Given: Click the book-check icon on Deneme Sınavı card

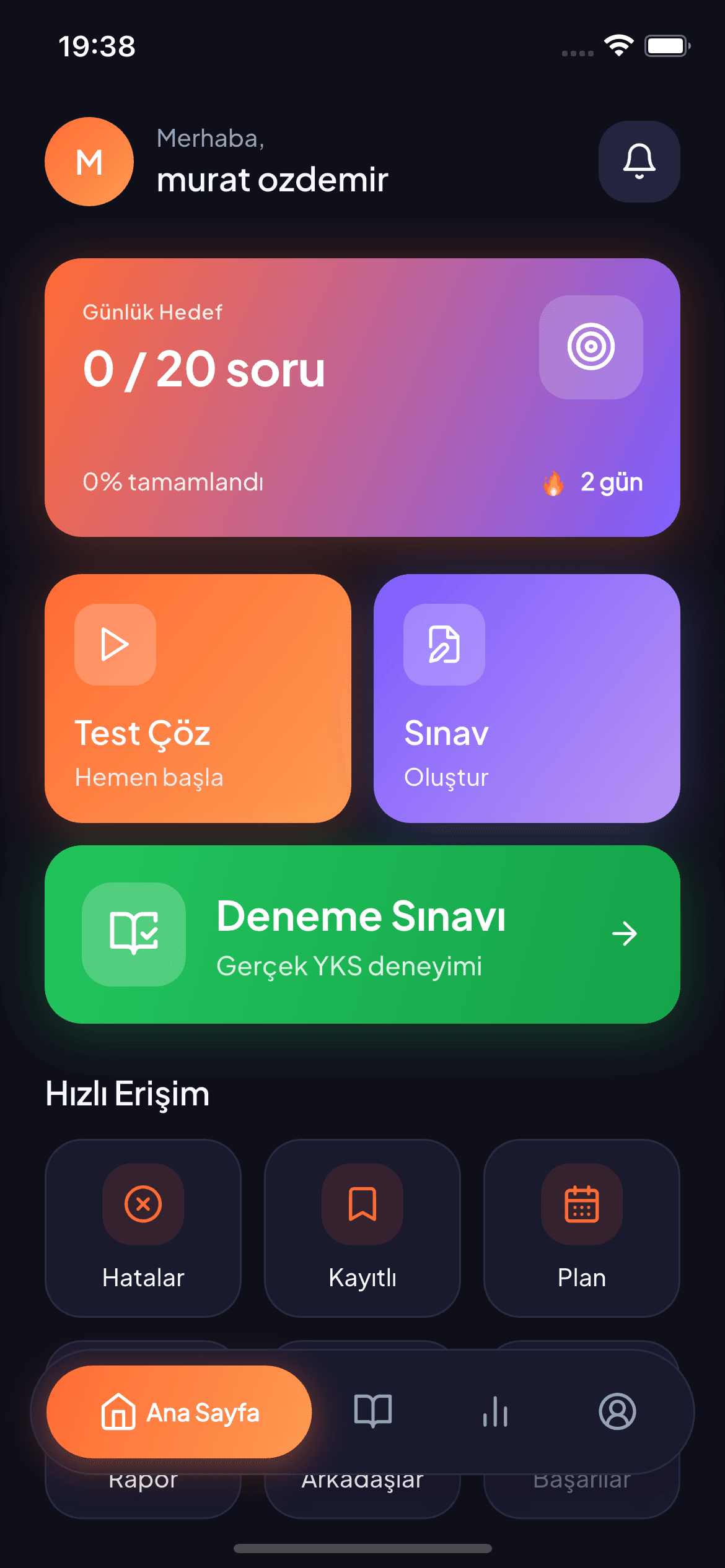Looking at the screenshot, I should pos(134,934).
